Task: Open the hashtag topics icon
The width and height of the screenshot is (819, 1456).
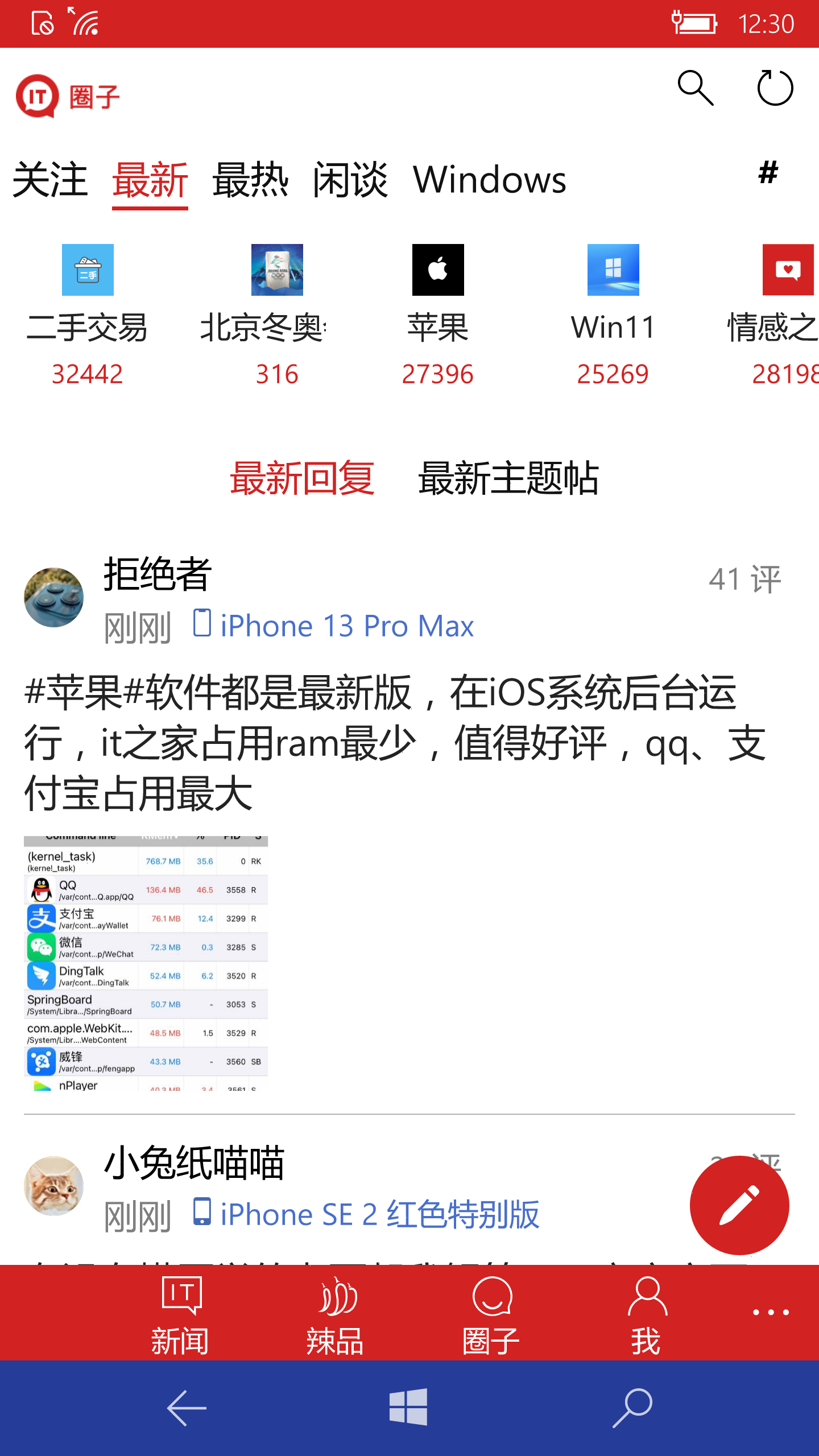Action: pyautogui.click(x=768, y=173)
